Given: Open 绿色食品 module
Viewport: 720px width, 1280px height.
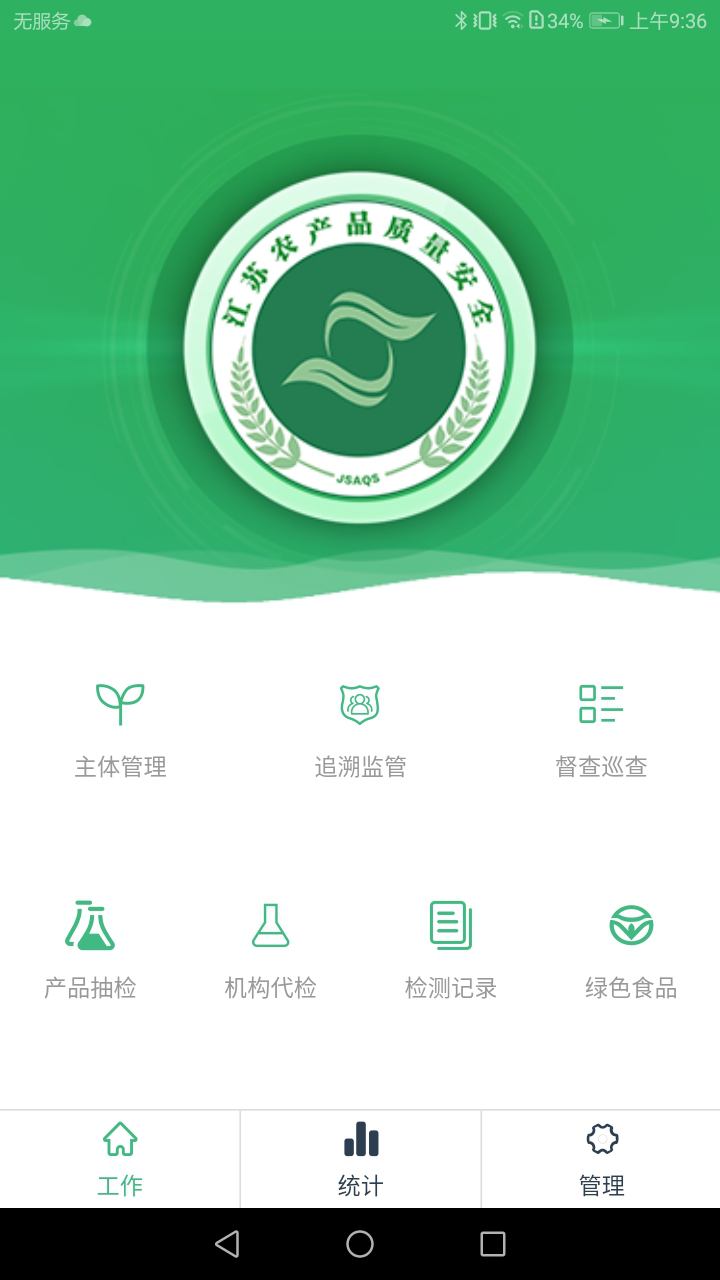Looking at the screenshot, I should [x=631, y=949].
